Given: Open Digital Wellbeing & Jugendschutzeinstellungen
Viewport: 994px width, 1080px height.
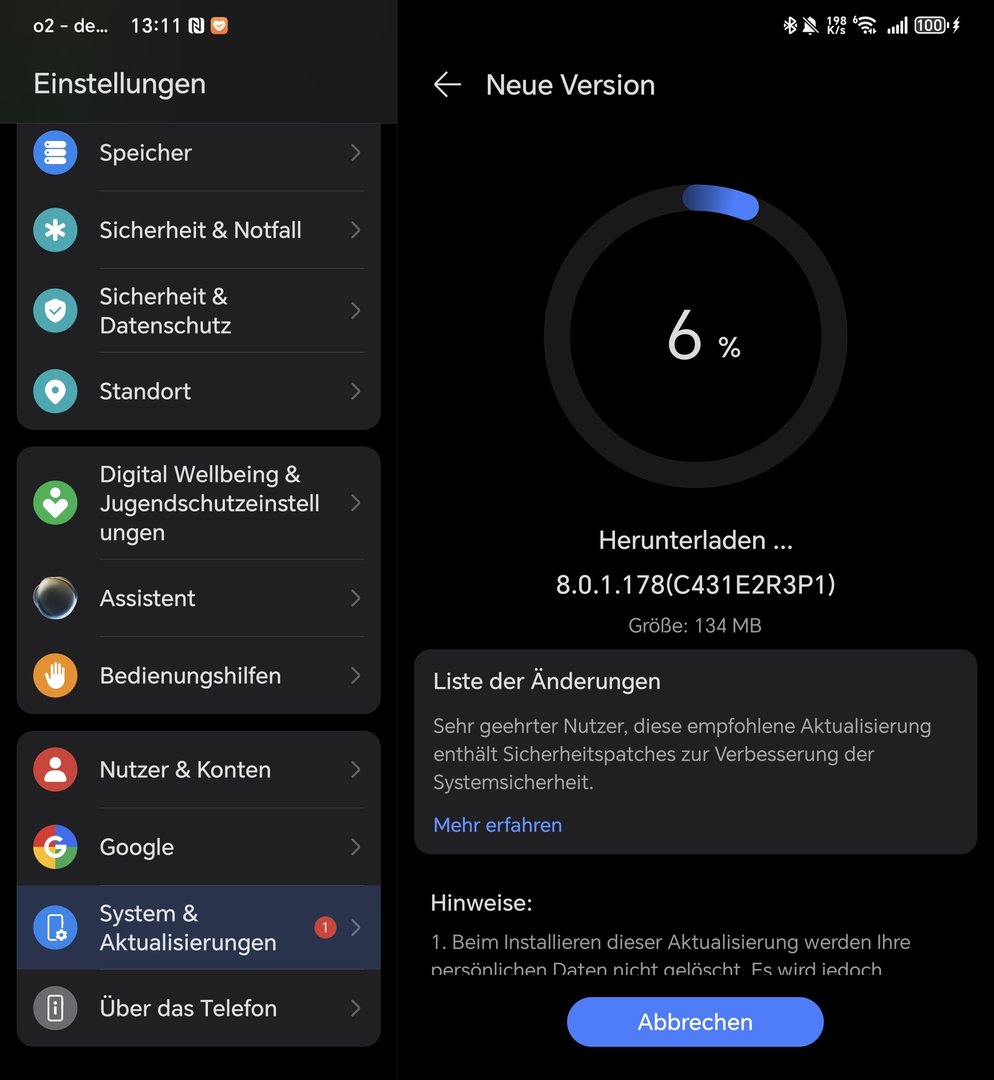Looking at the screenshot, I should [198, 503].
